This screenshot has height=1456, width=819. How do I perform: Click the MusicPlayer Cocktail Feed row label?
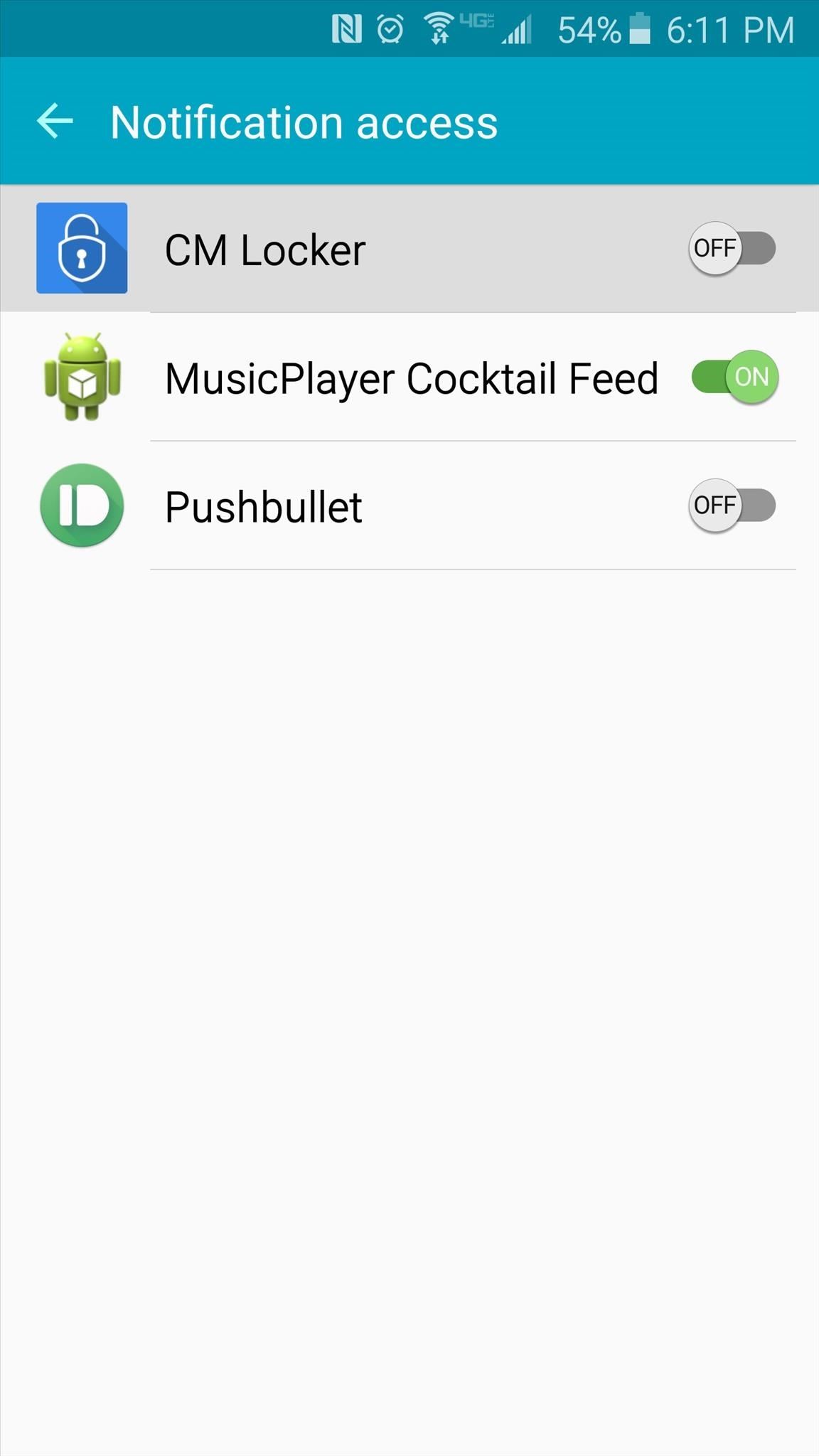click(x=411, y=377)
